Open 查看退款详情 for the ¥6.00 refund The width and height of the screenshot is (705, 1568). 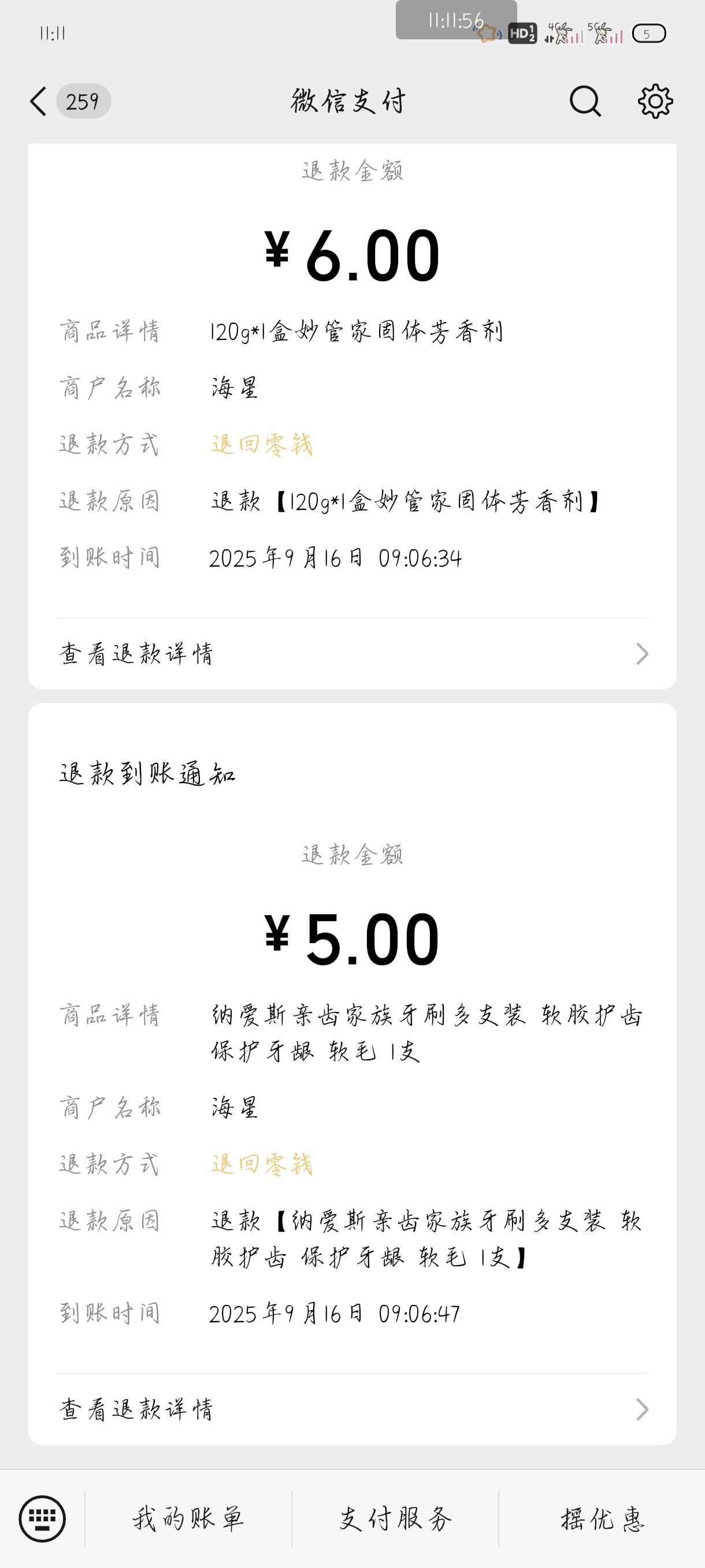tap(352, 654)
